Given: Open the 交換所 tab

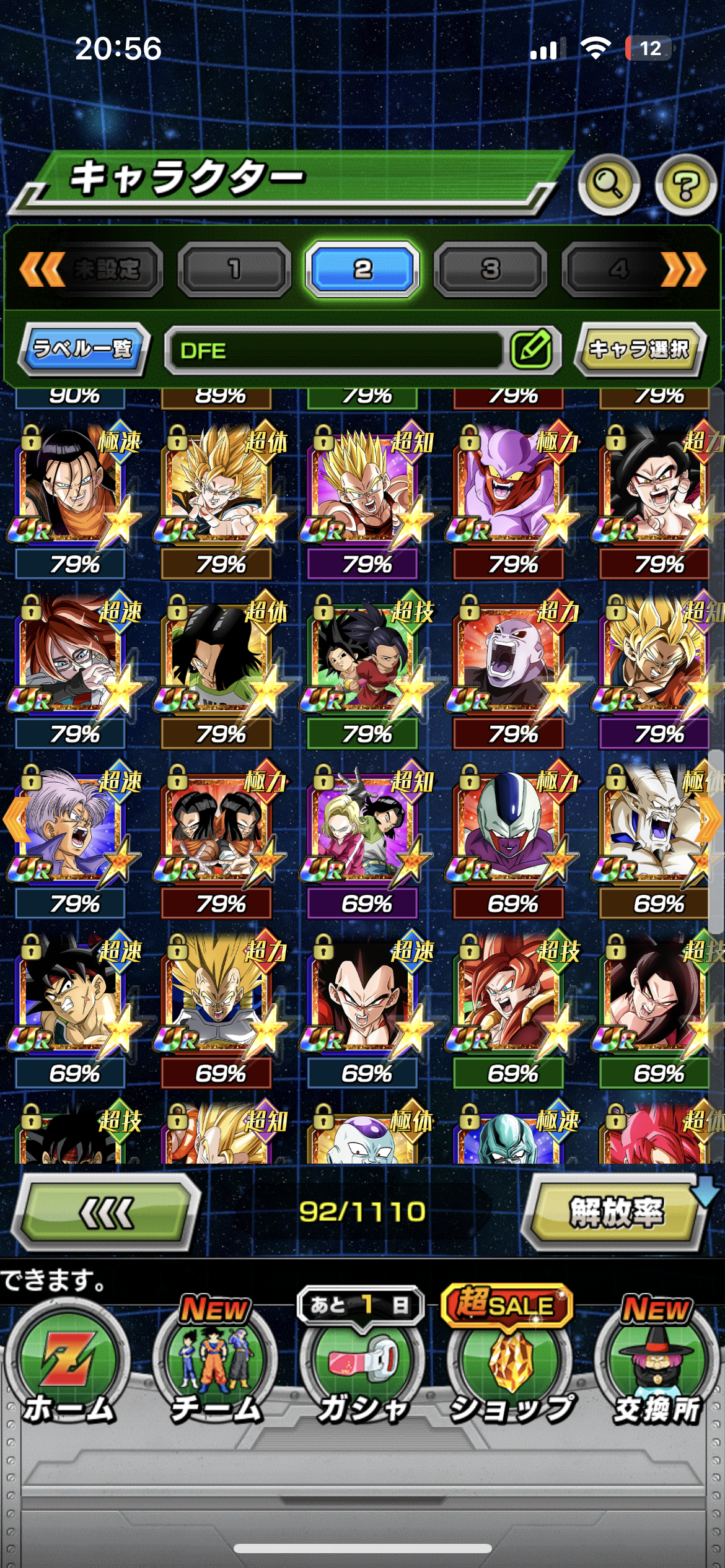Looking at the screenshot, I should (x=657, y=1369).
